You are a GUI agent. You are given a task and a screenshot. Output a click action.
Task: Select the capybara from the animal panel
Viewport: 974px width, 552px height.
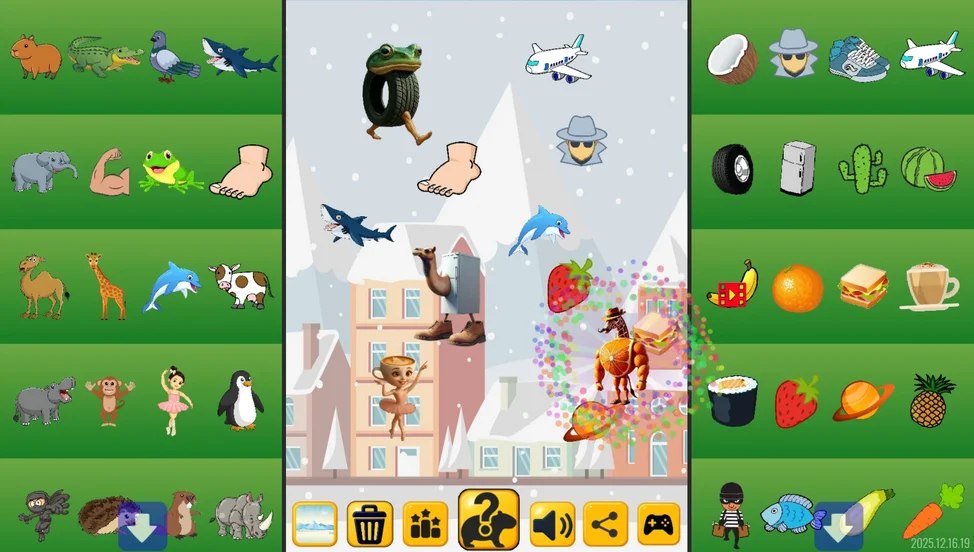pos(35,57)
